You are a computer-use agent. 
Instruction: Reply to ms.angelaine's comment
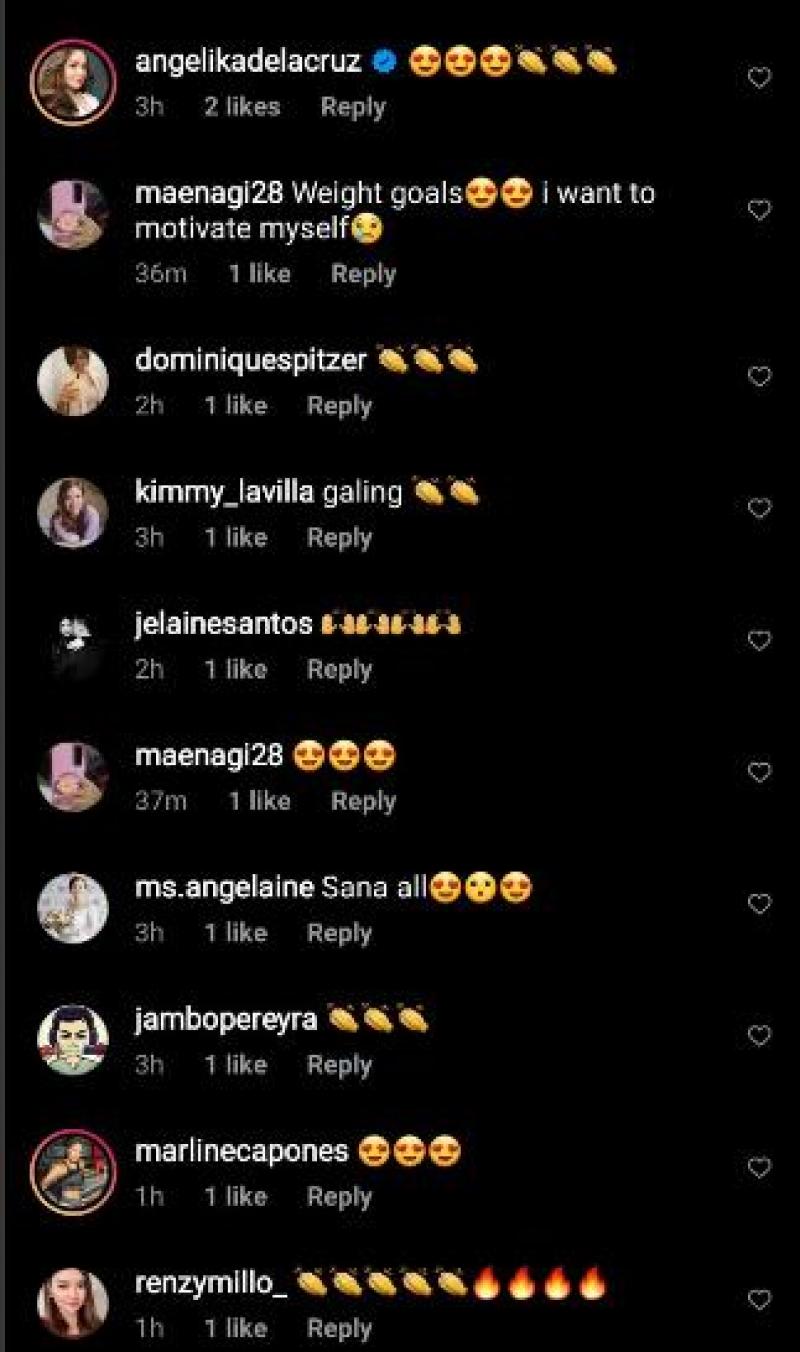(339, 933)
